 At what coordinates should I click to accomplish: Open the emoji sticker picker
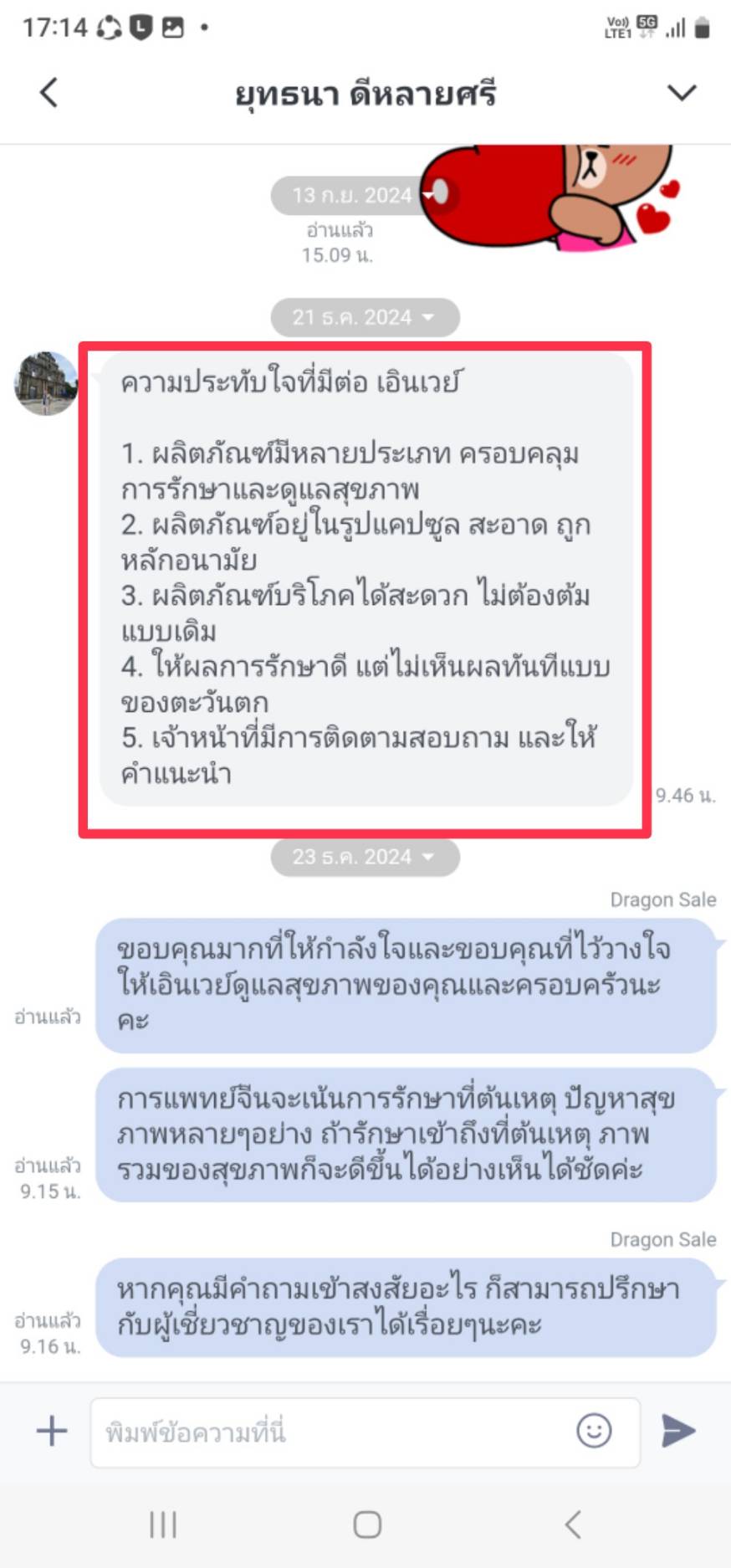point(594,1430)
